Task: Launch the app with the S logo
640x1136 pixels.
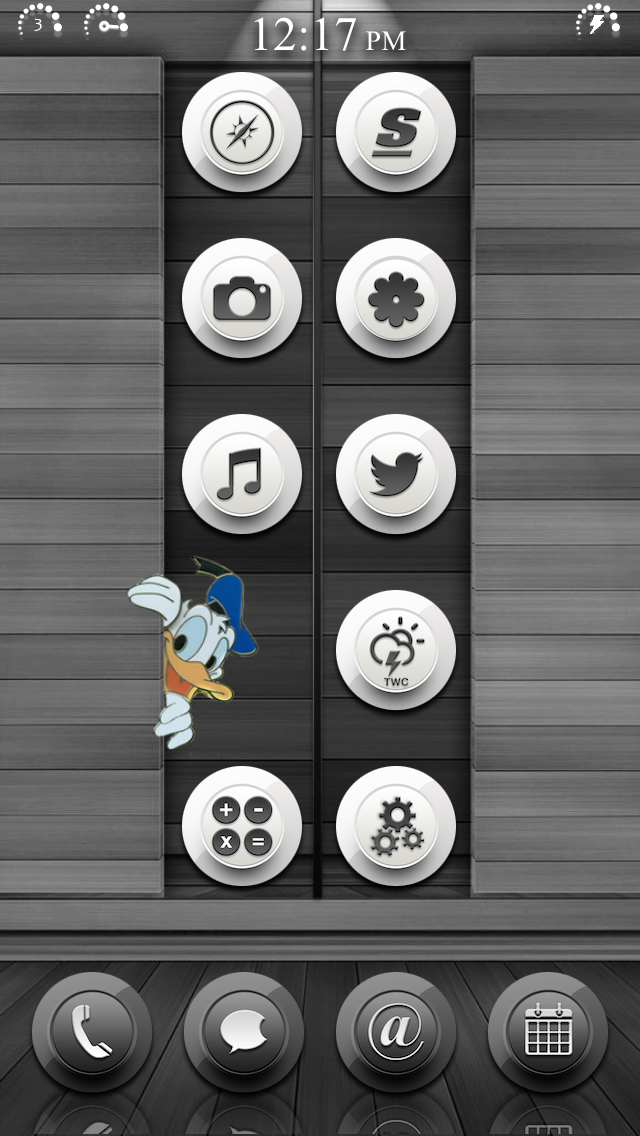Action: pyautogui.click(x=396, y=132)
